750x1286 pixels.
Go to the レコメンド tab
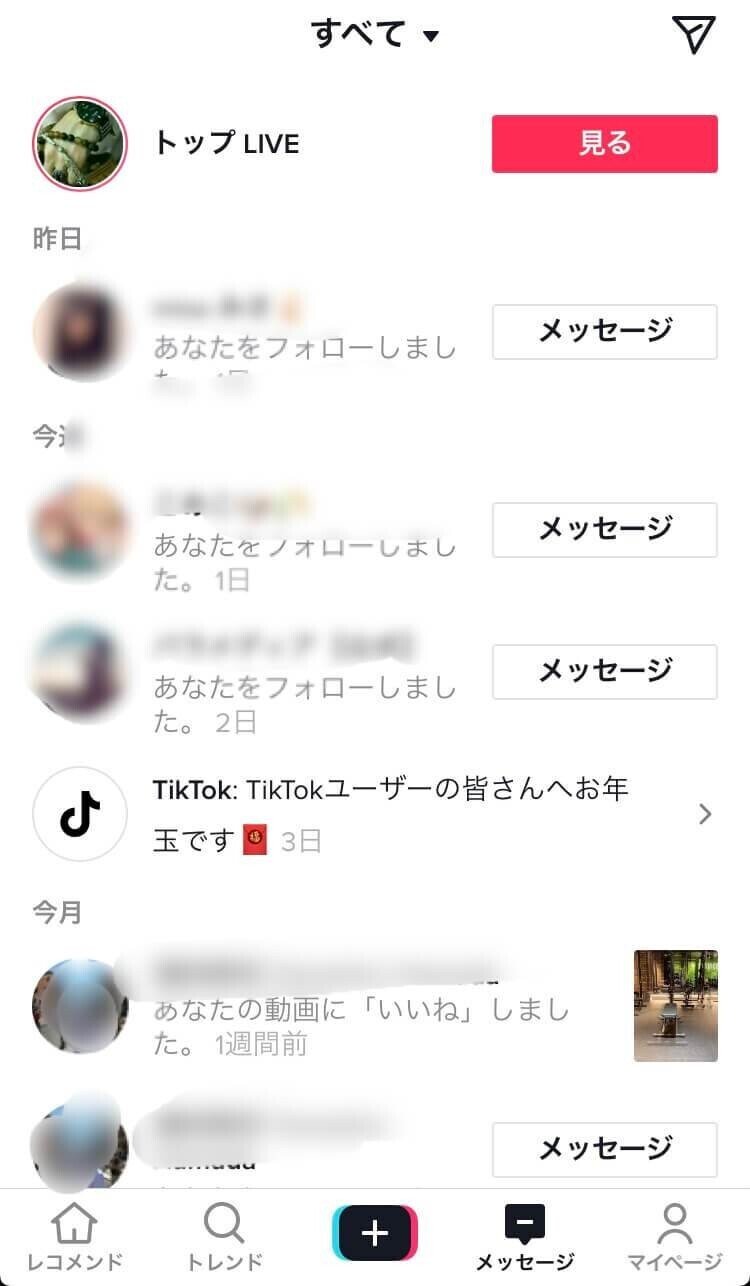(74, 1236)
